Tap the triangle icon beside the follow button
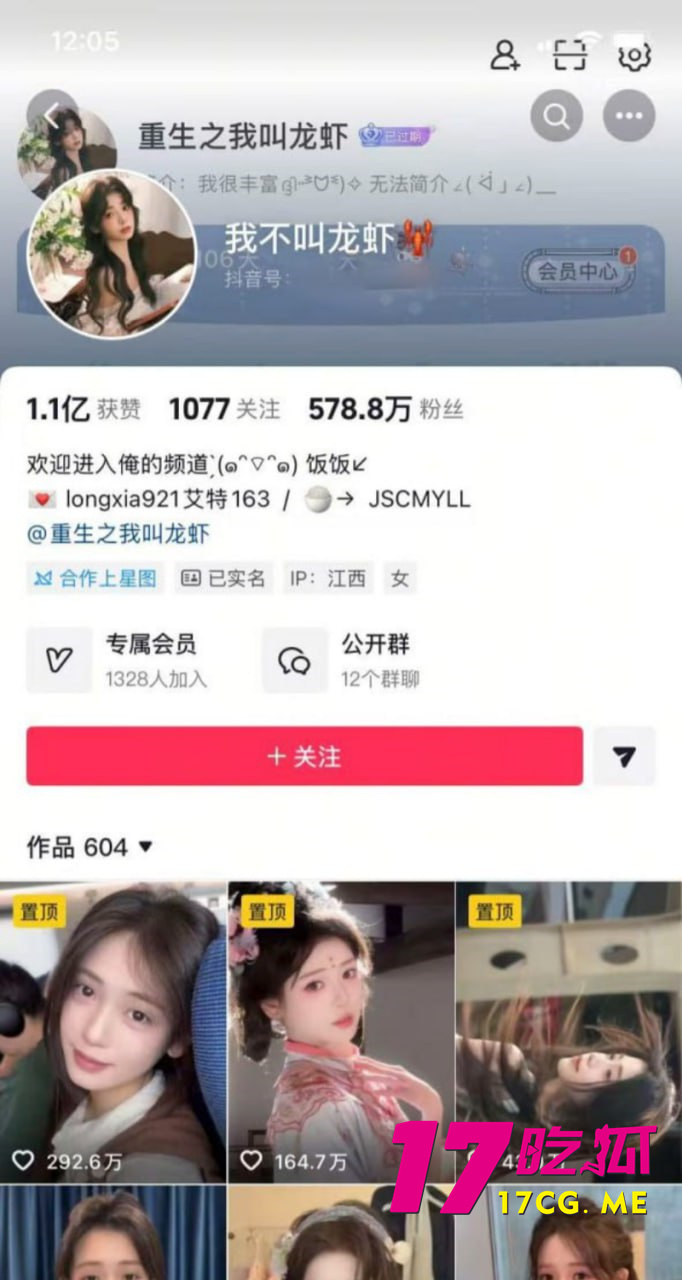This screenshot has height=1280, width=682. pos(624,756)
